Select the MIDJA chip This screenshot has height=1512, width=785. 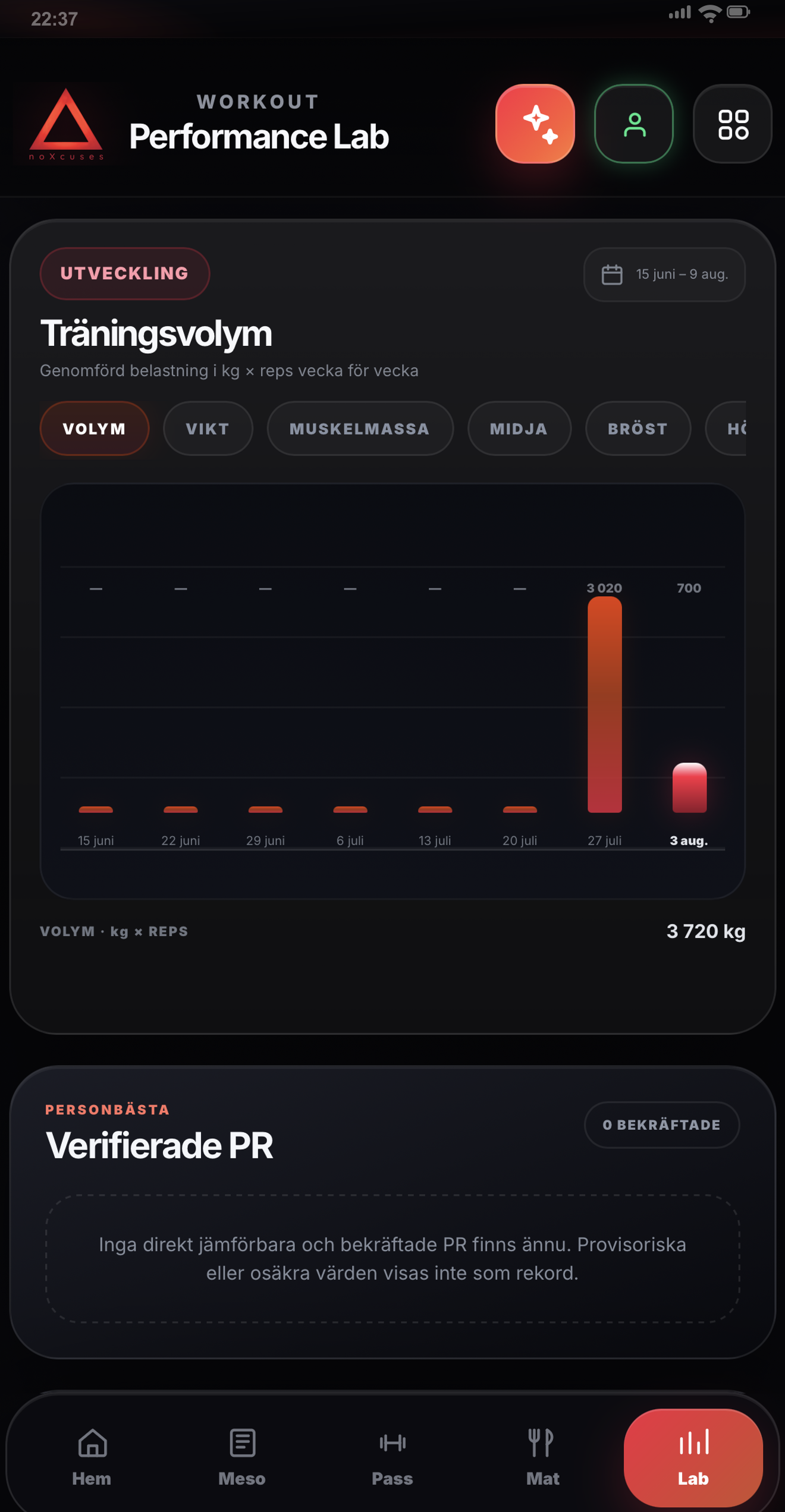click(x=519, y=429)
